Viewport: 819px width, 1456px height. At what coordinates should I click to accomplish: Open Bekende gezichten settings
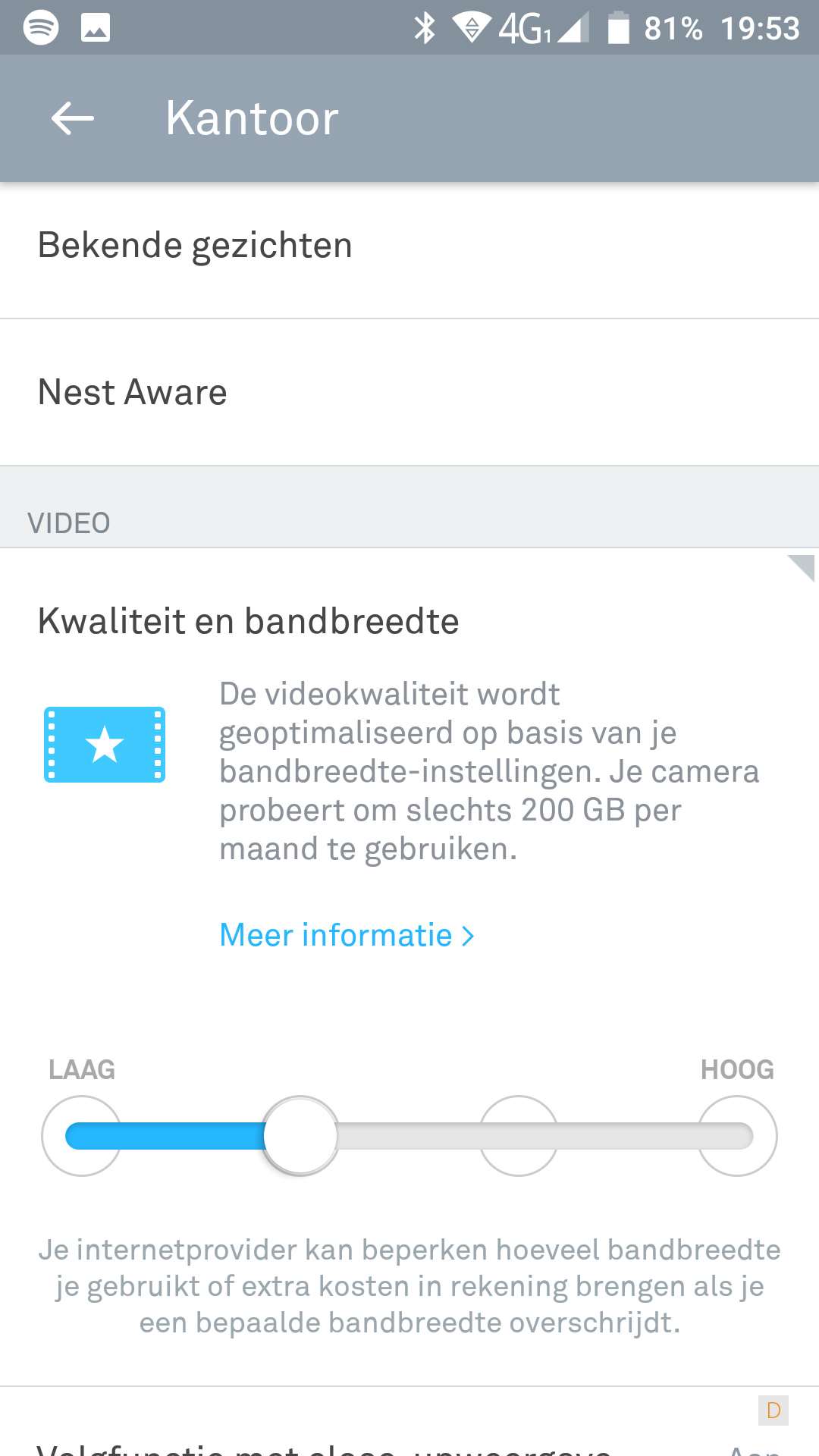[x=409, y=246]
